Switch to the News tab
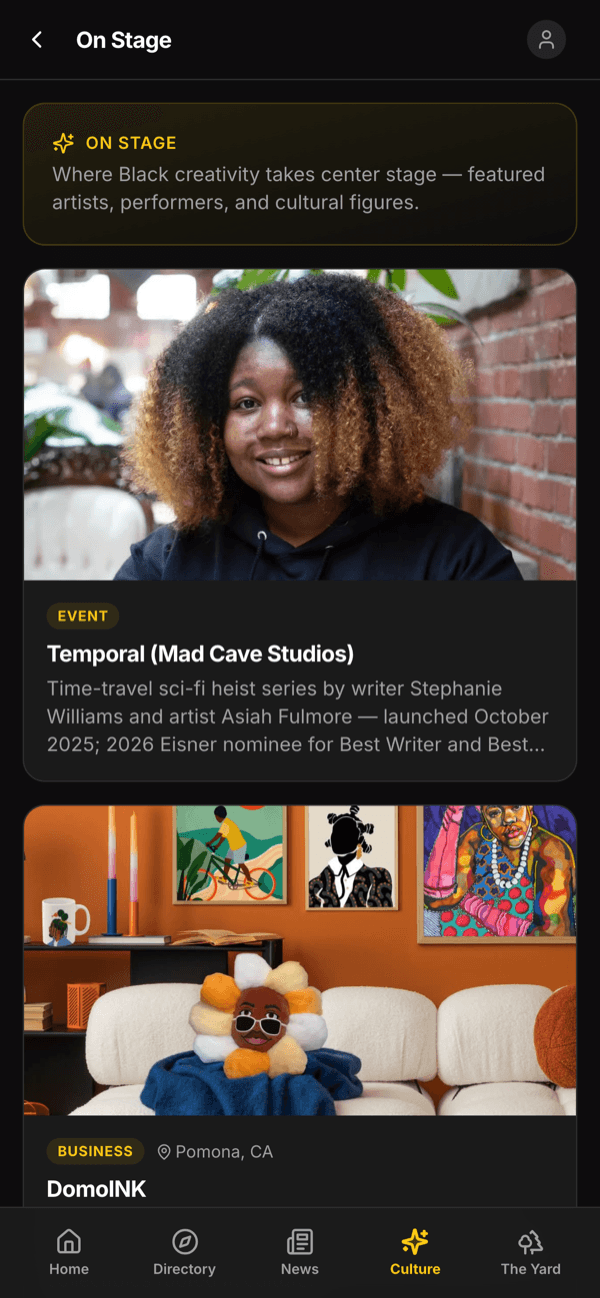This screenshot has width=600, height=1298. click(x=300, y=1252)
